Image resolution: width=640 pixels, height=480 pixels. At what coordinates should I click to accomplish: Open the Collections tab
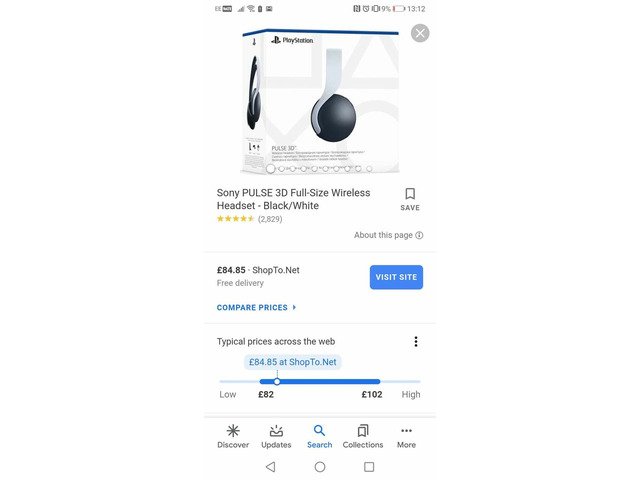[363, 435]
